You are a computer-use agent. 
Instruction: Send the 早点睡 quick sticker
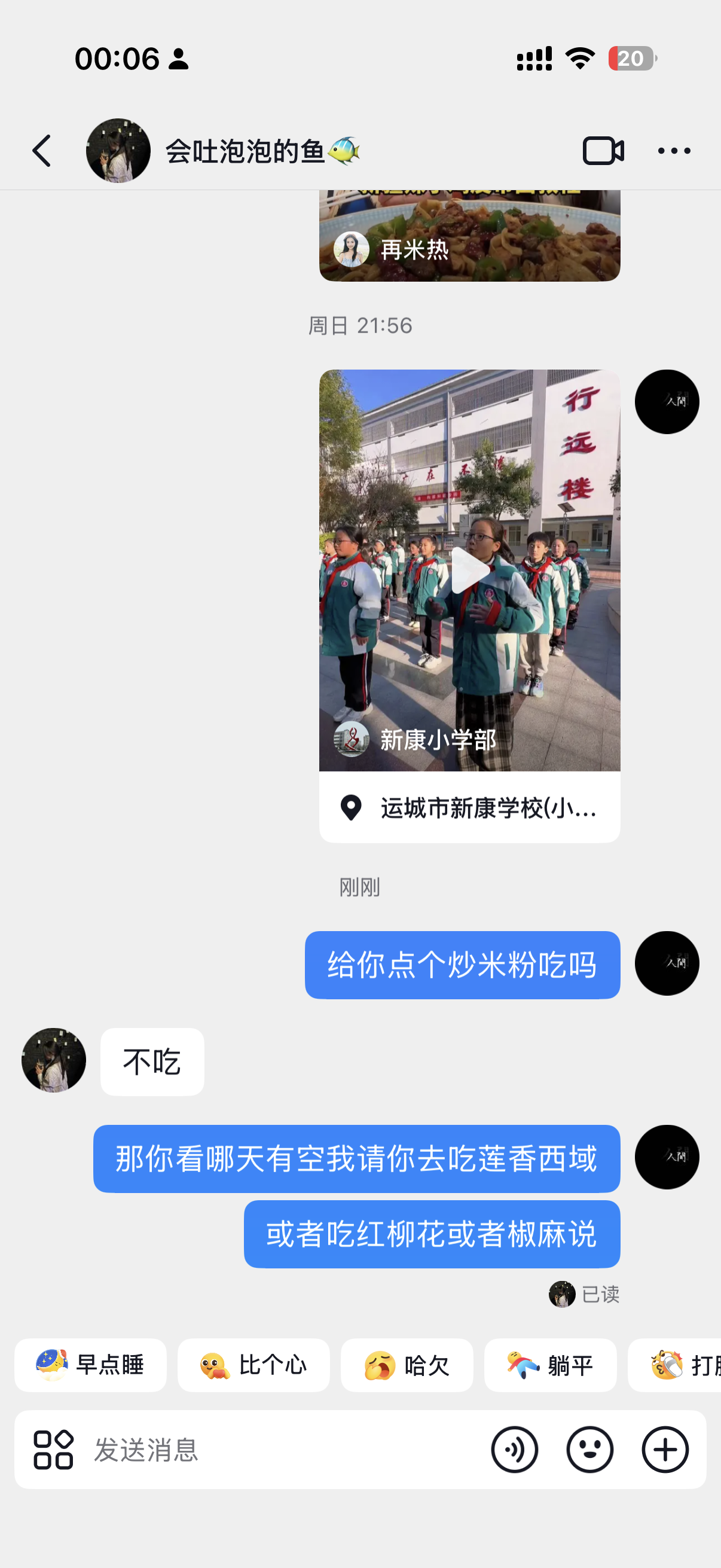point(90,1365)
